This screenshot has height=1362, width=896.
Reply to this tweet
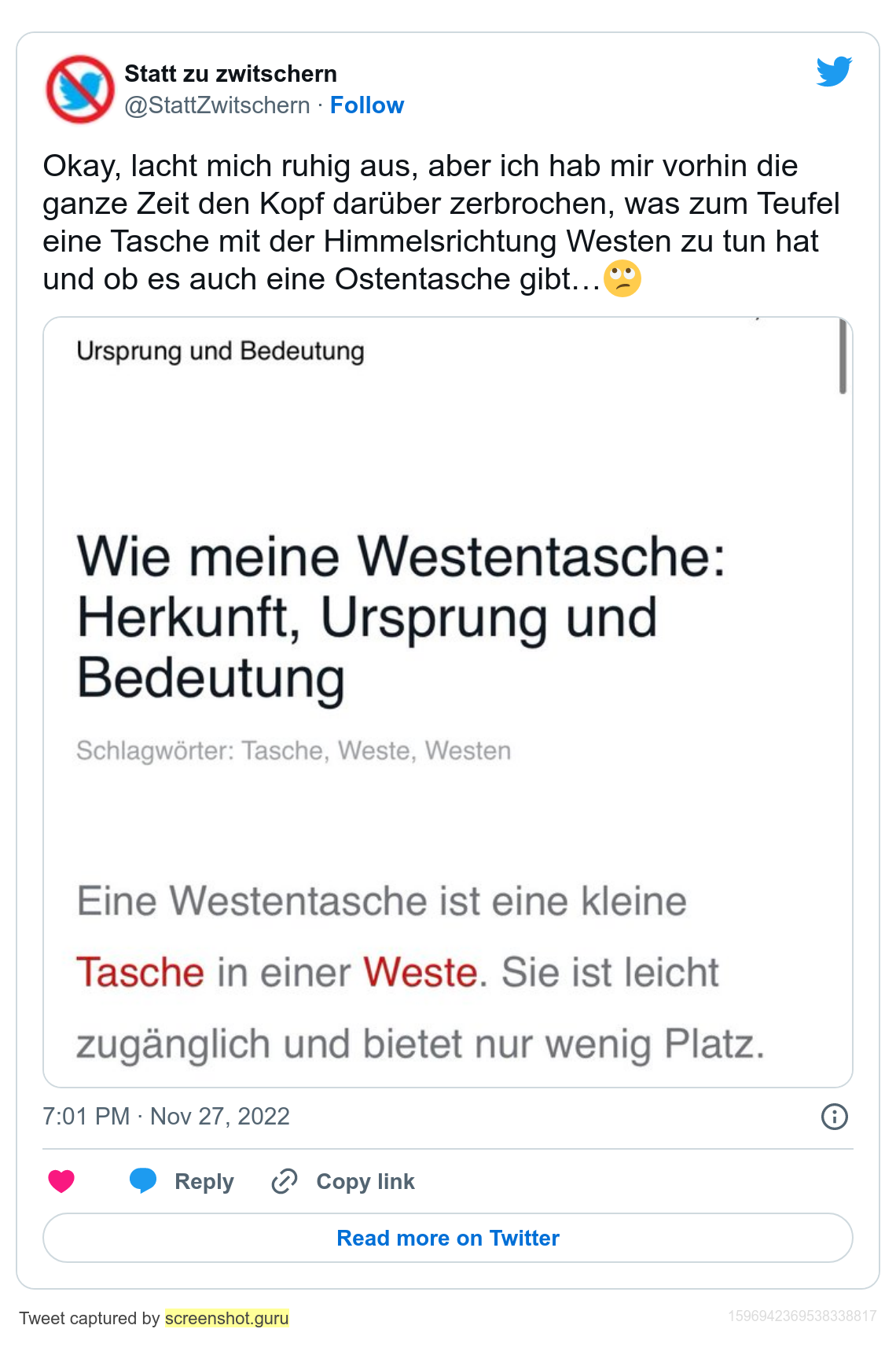coord(182,1181)
